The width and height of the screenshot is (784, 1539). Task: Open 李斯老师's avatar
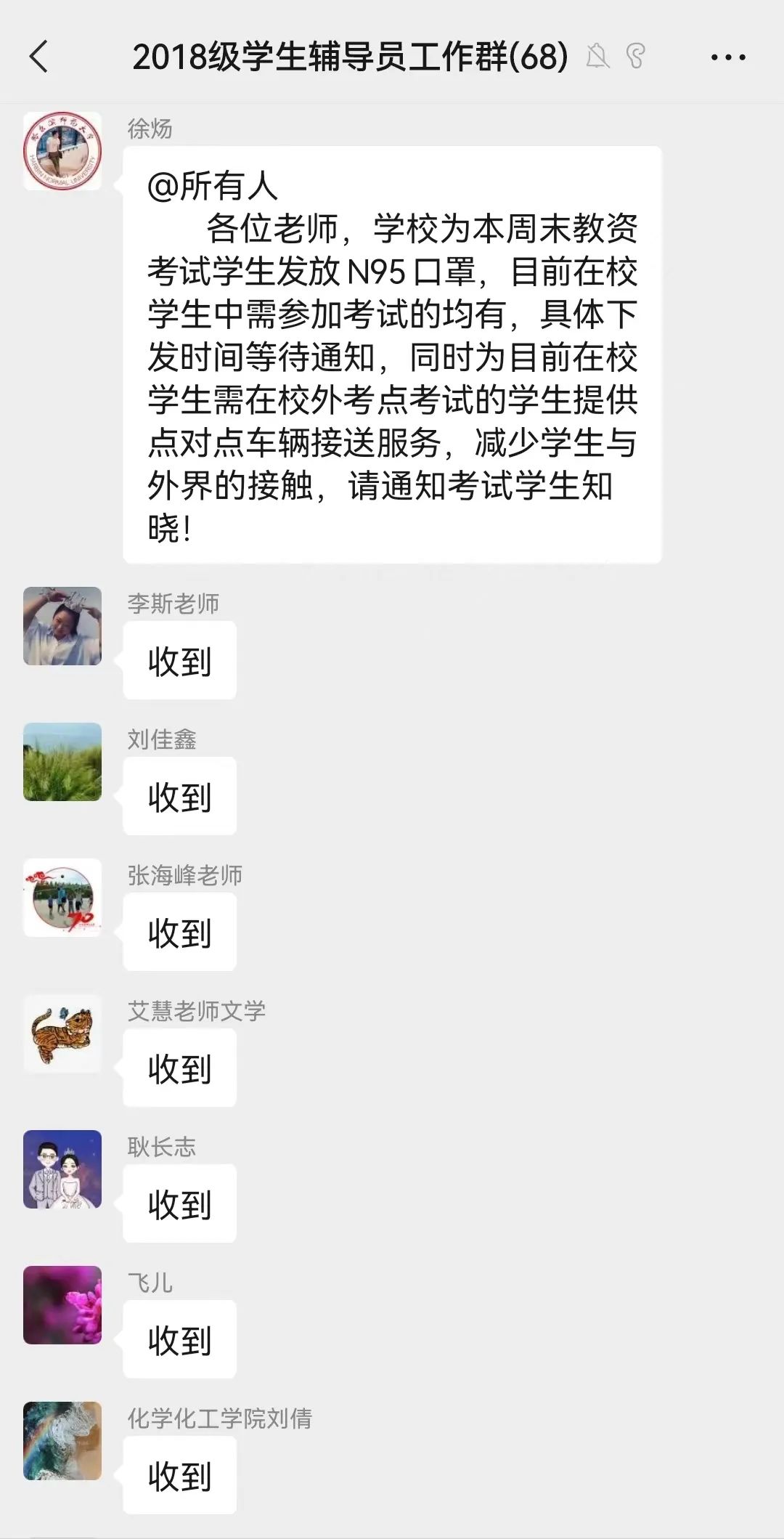click(x=62, y=626)
